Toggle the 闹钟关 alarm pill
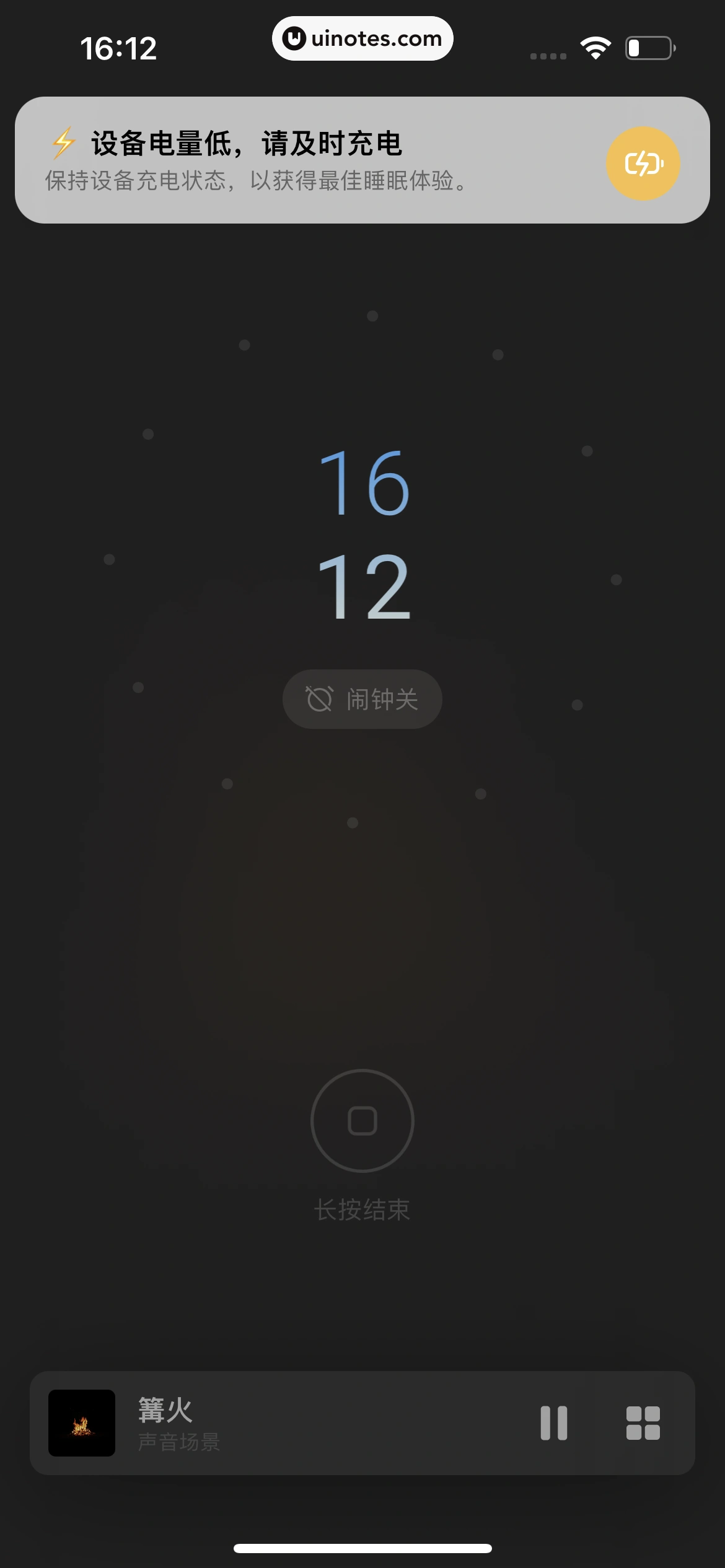Screen dimensions: 725x1568 point(362,699)
